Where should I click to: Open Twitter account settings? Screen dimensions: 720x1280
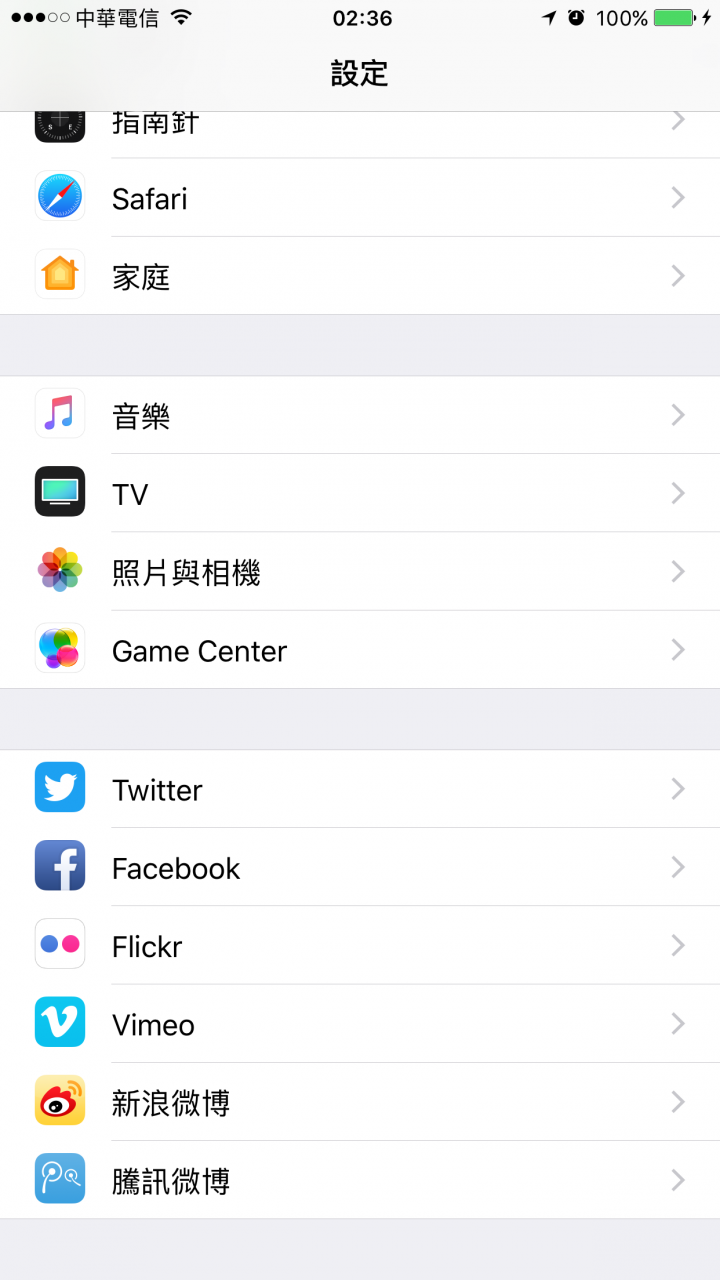pyautogui.click(x=360, y=788)
